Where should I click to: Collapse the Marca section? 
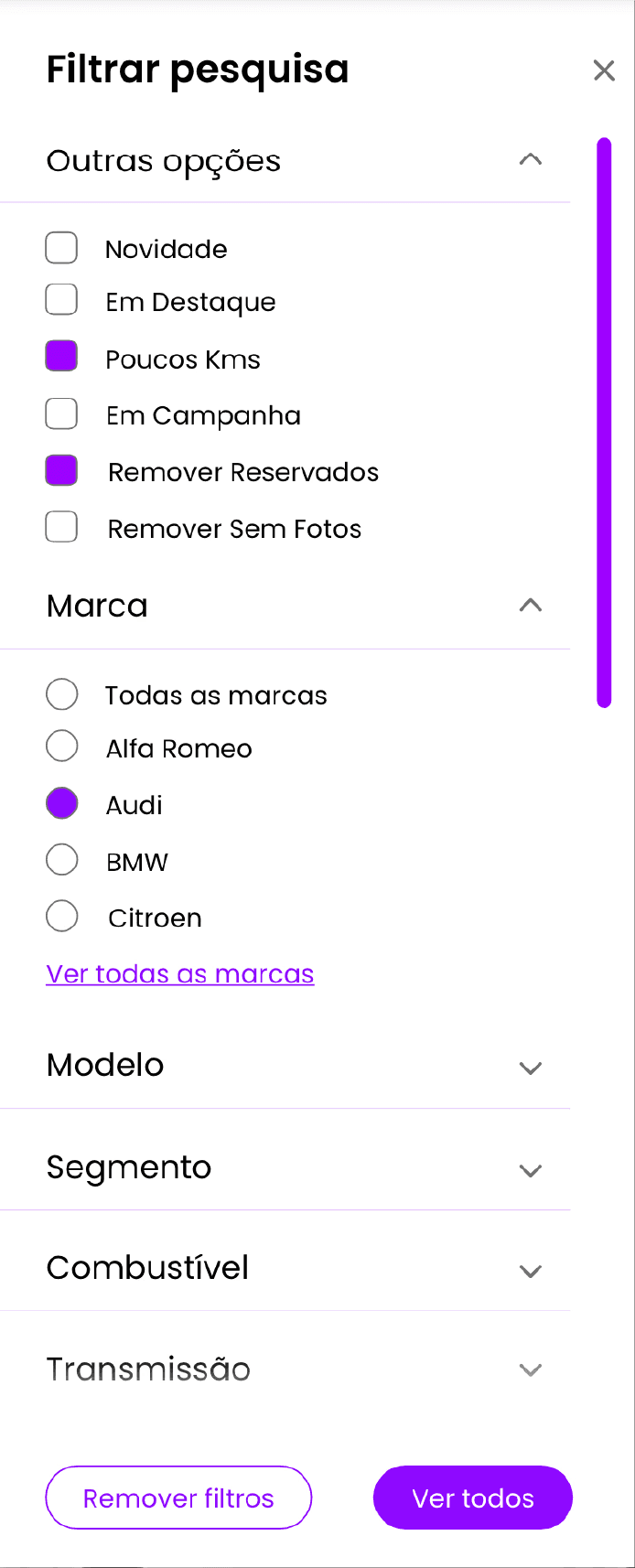(531, 606)
